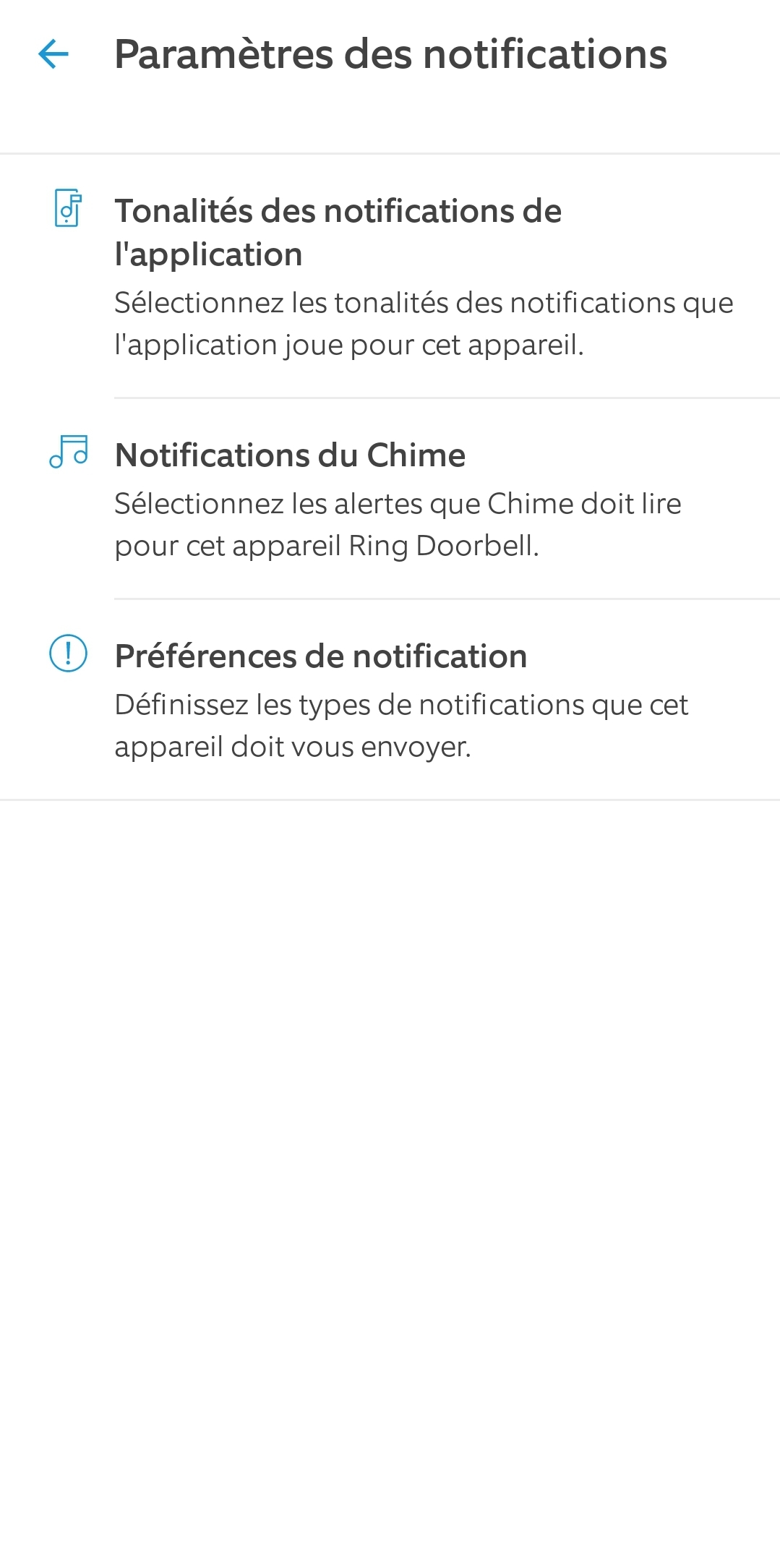
Task: Go back using the top-left arrow
Action: point(53,54)
